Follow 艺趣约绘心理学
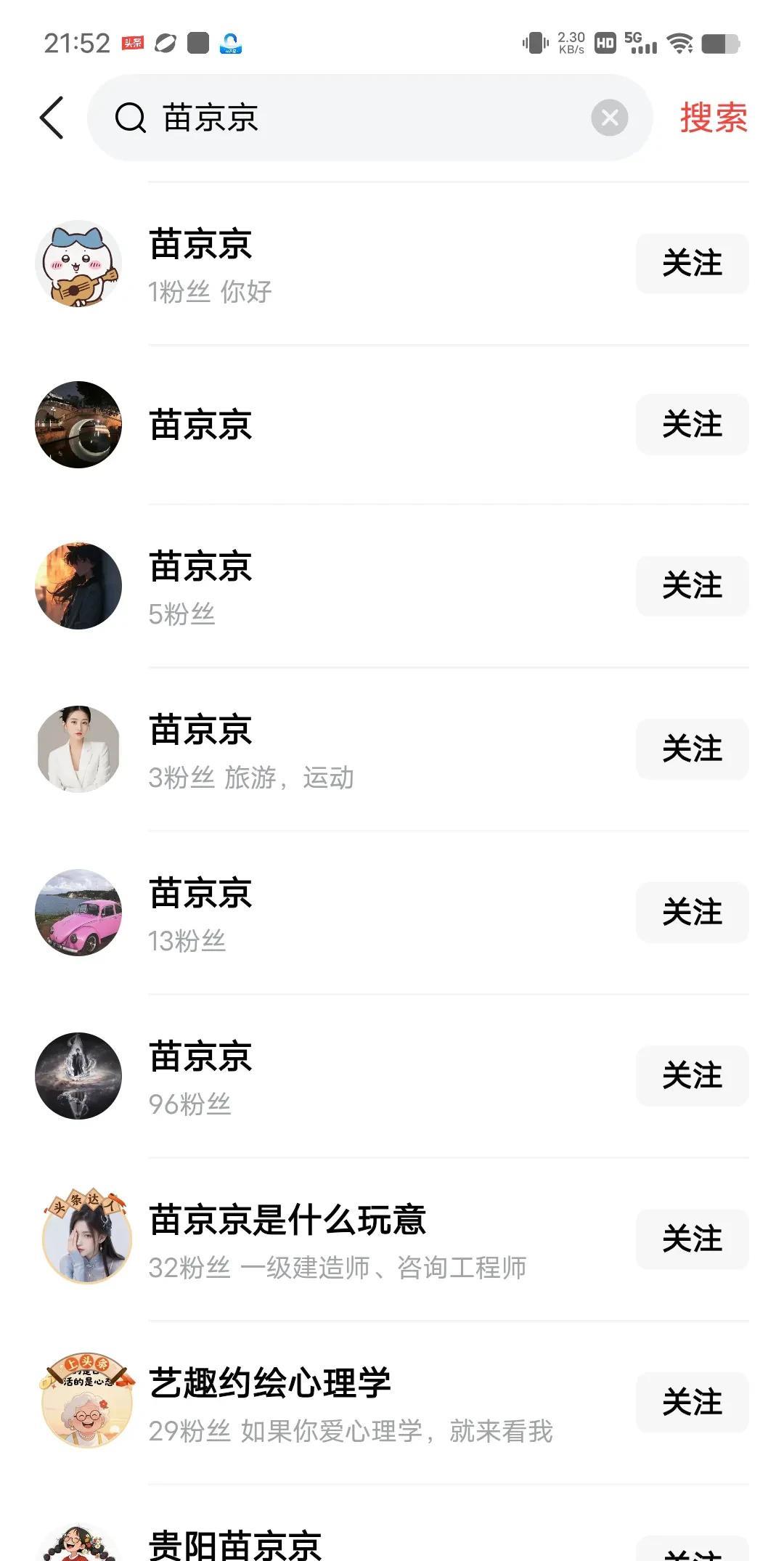This screenshot has height=1561, width=784. tap(692, 1402)
